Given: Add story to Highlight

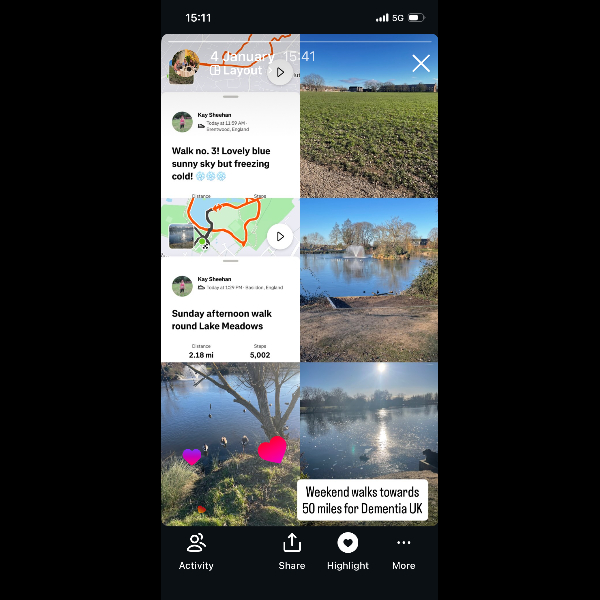Looking at the screenshot, I should point(347,550).
